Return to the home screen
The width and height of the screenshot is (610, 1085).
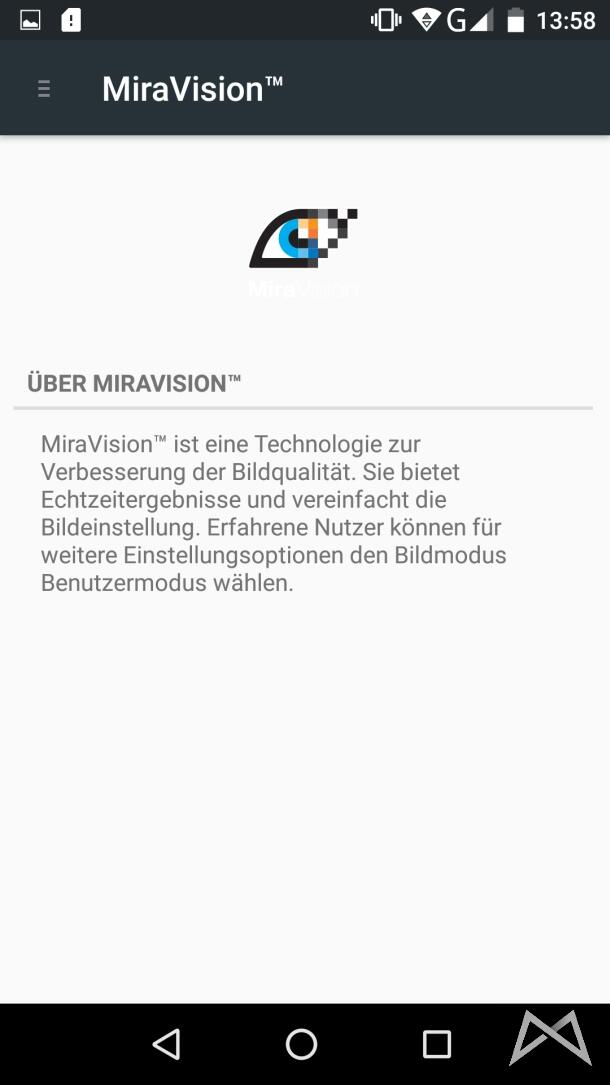tap(301, 1044)
